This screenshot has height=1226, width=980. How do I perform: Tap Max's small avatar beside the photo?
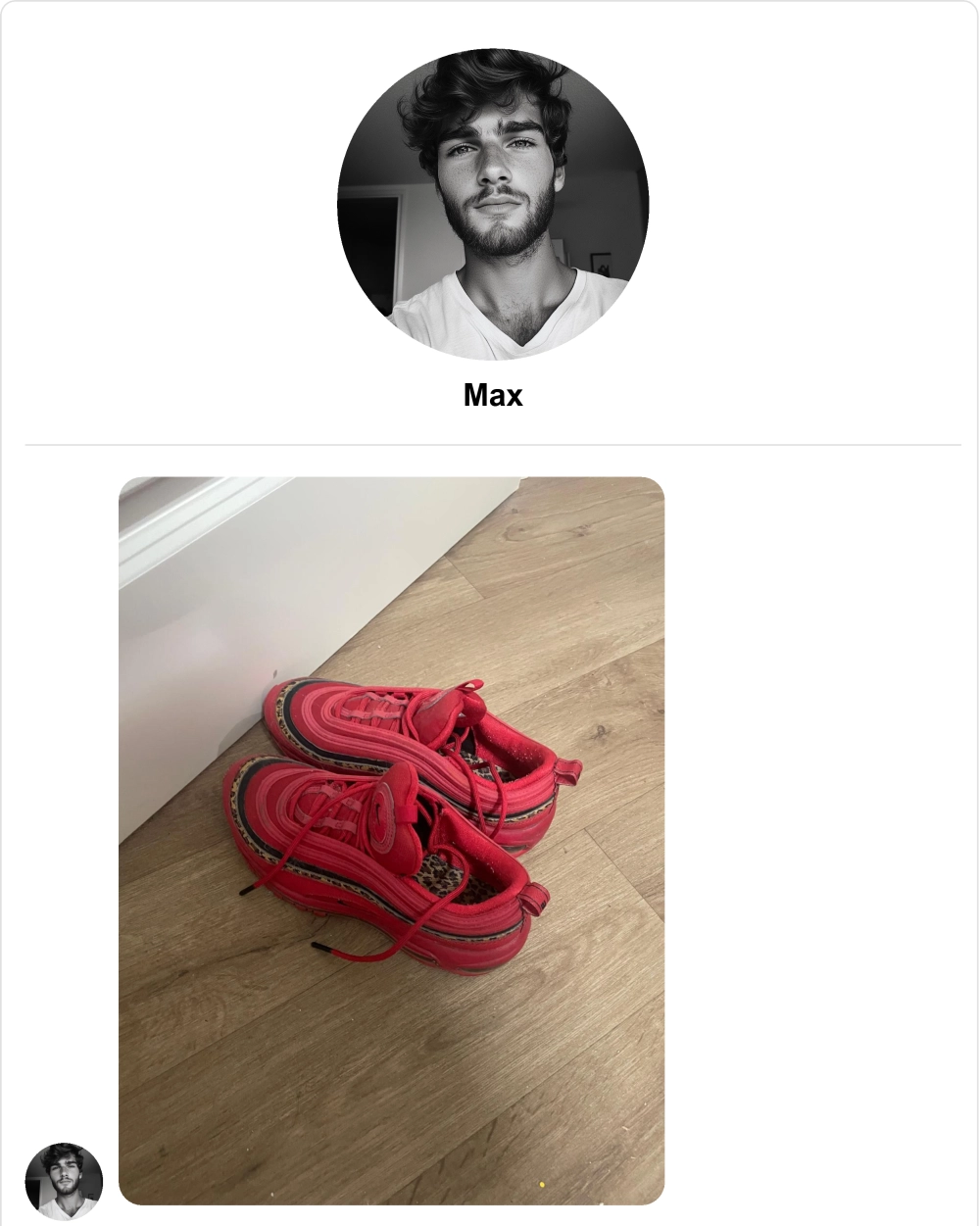pyautogui.click(x=64, y=1181)
